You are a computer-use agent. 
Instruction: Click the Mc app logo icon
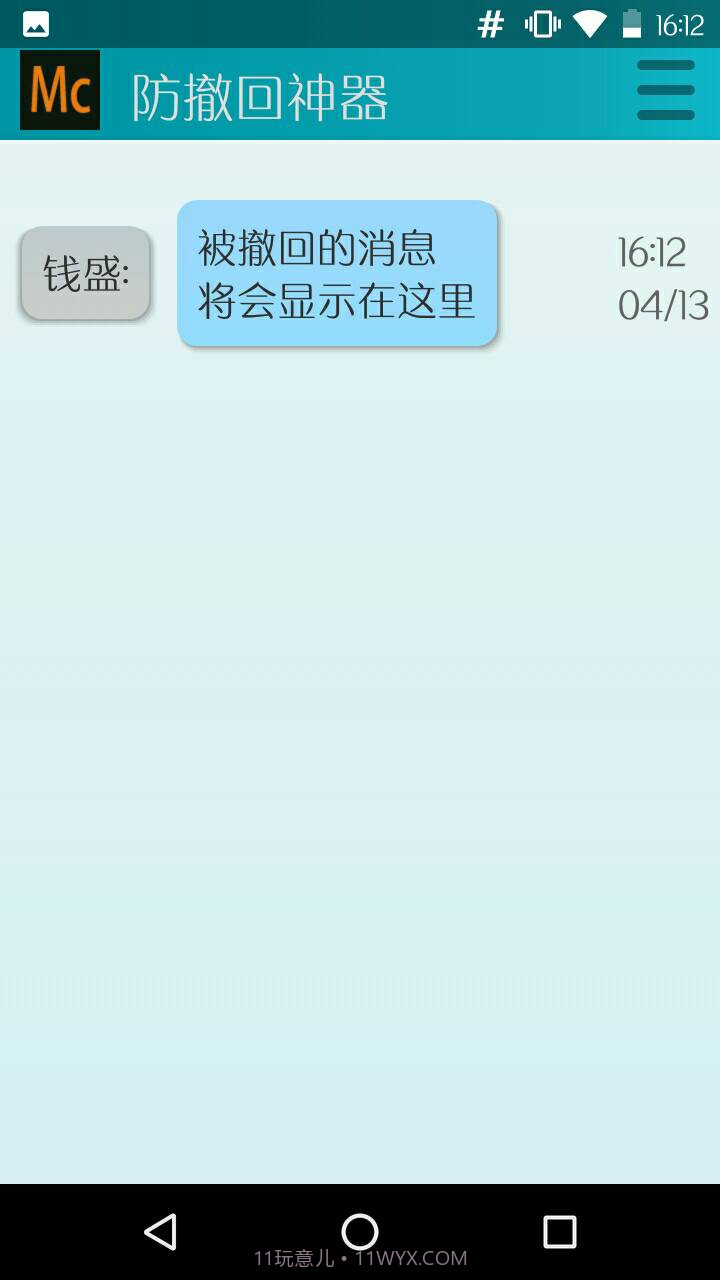click(x=58, y=91)
